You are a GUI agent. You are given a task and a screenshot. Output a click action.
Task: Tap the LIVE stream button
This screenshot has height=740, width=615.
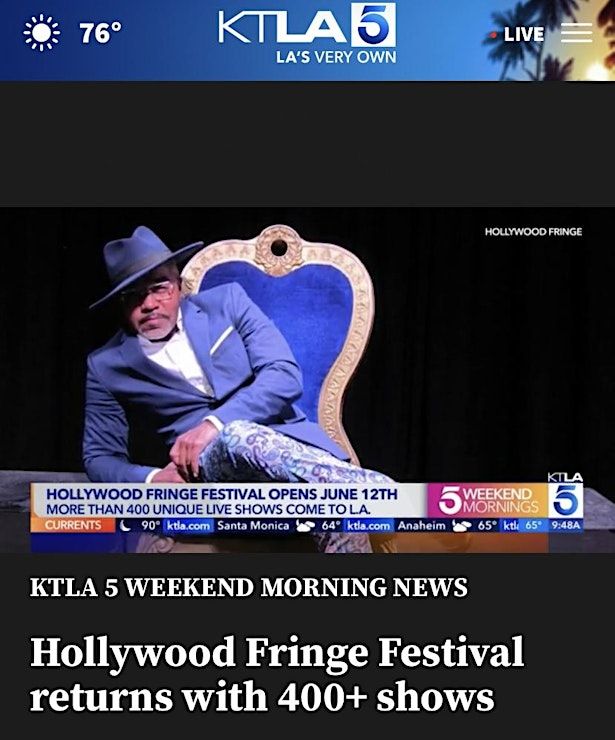tap(519, 34)
